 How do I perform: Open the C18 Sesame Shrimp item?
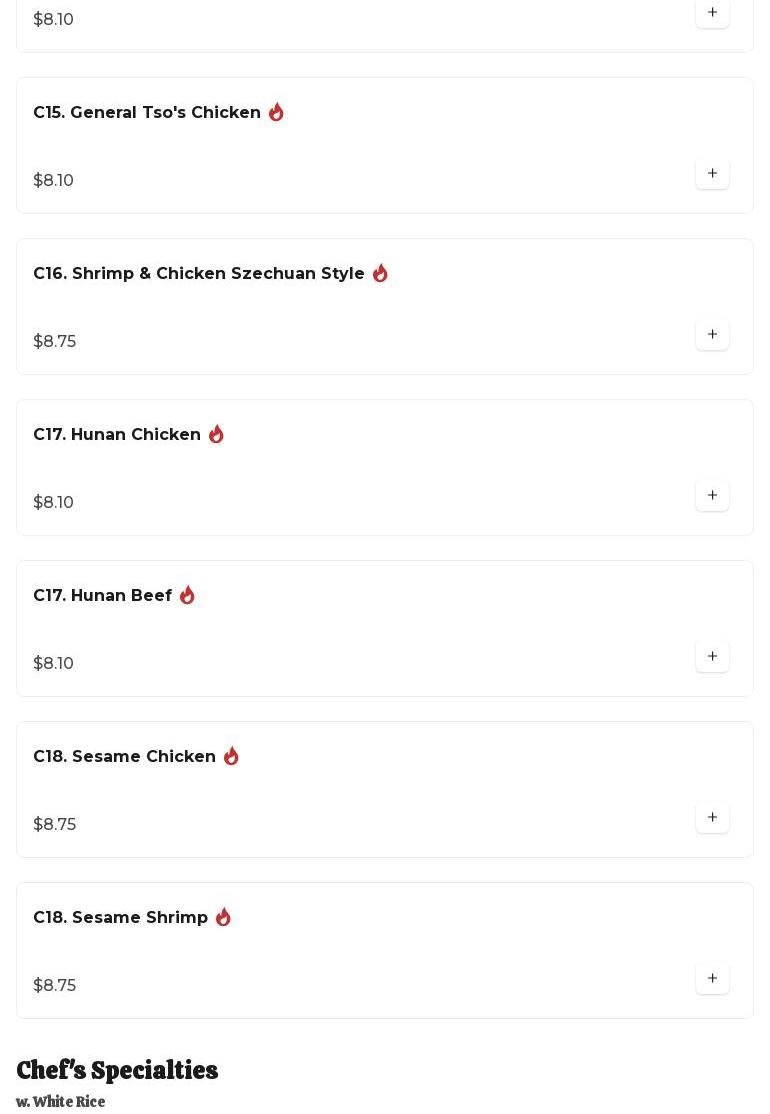click(121, 918)
